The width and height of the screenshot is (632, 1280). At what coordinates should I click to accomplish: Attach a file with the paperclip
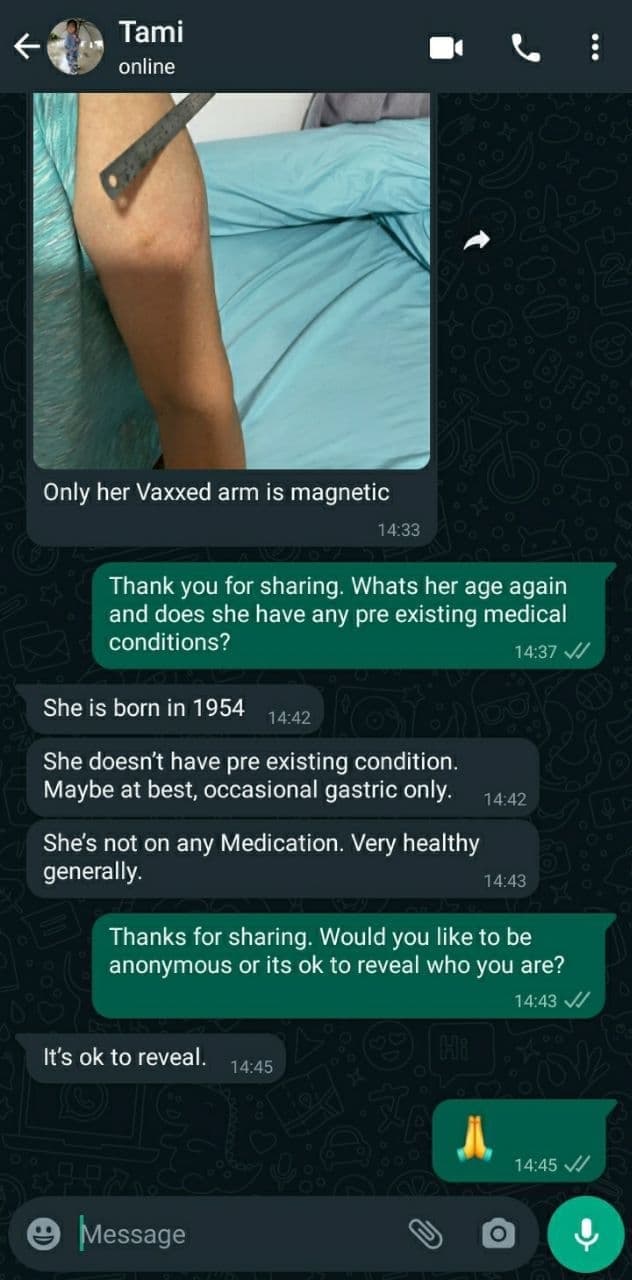tap(426, 1234)
